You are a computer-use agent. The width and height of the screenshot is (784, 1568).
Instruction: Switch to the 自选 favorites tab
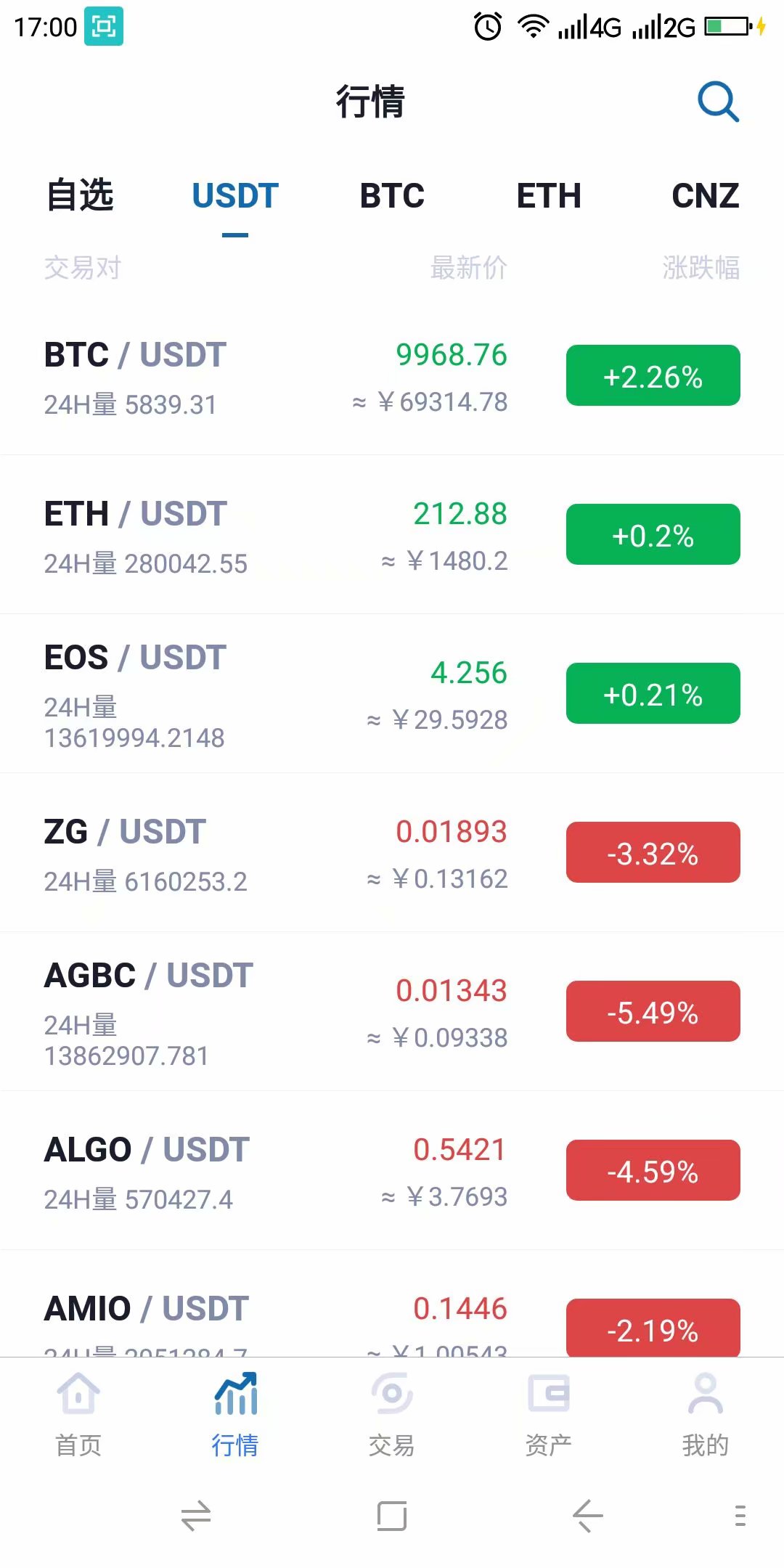point(80,195)
